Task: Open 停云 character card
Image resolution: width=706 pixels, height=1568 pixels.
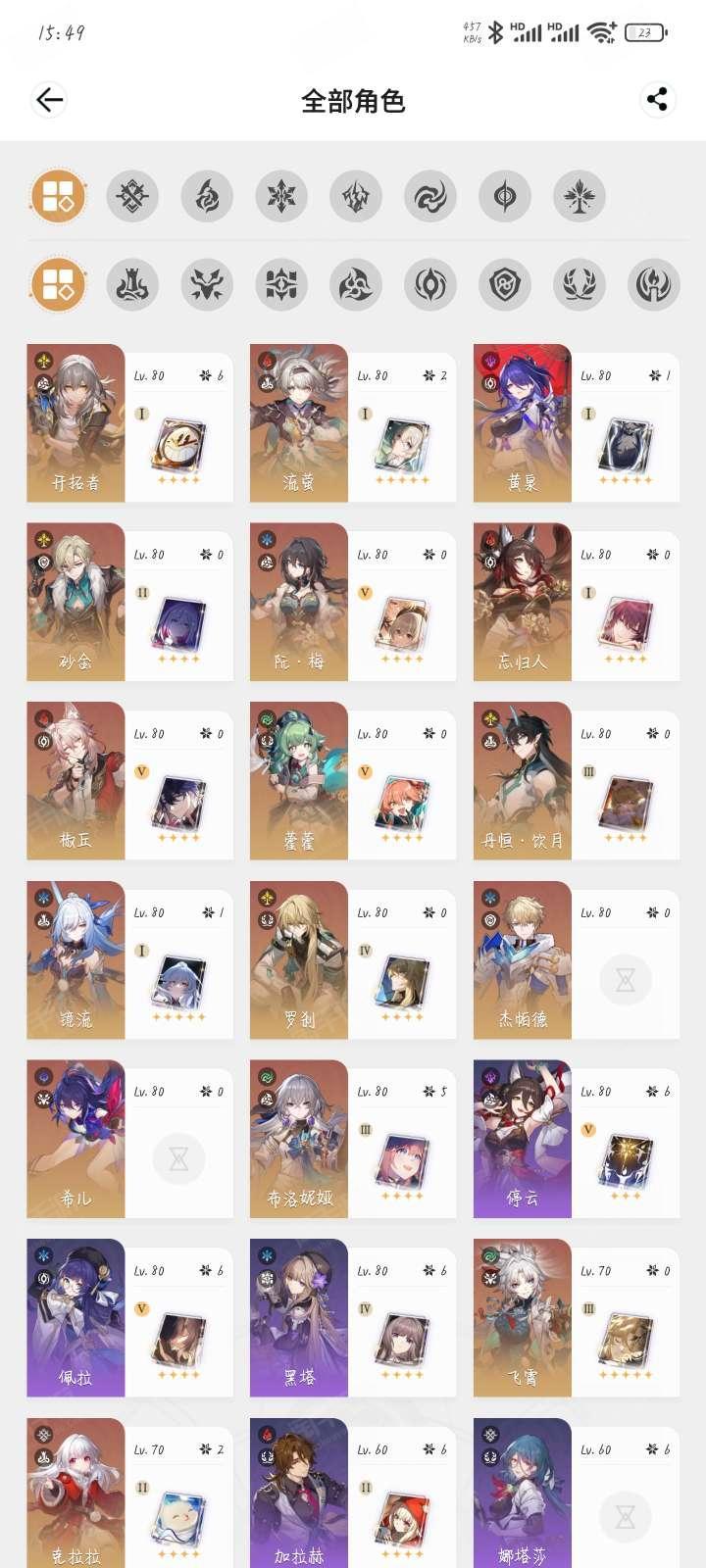Action: pyautogui.click(x=577, y=1140)
